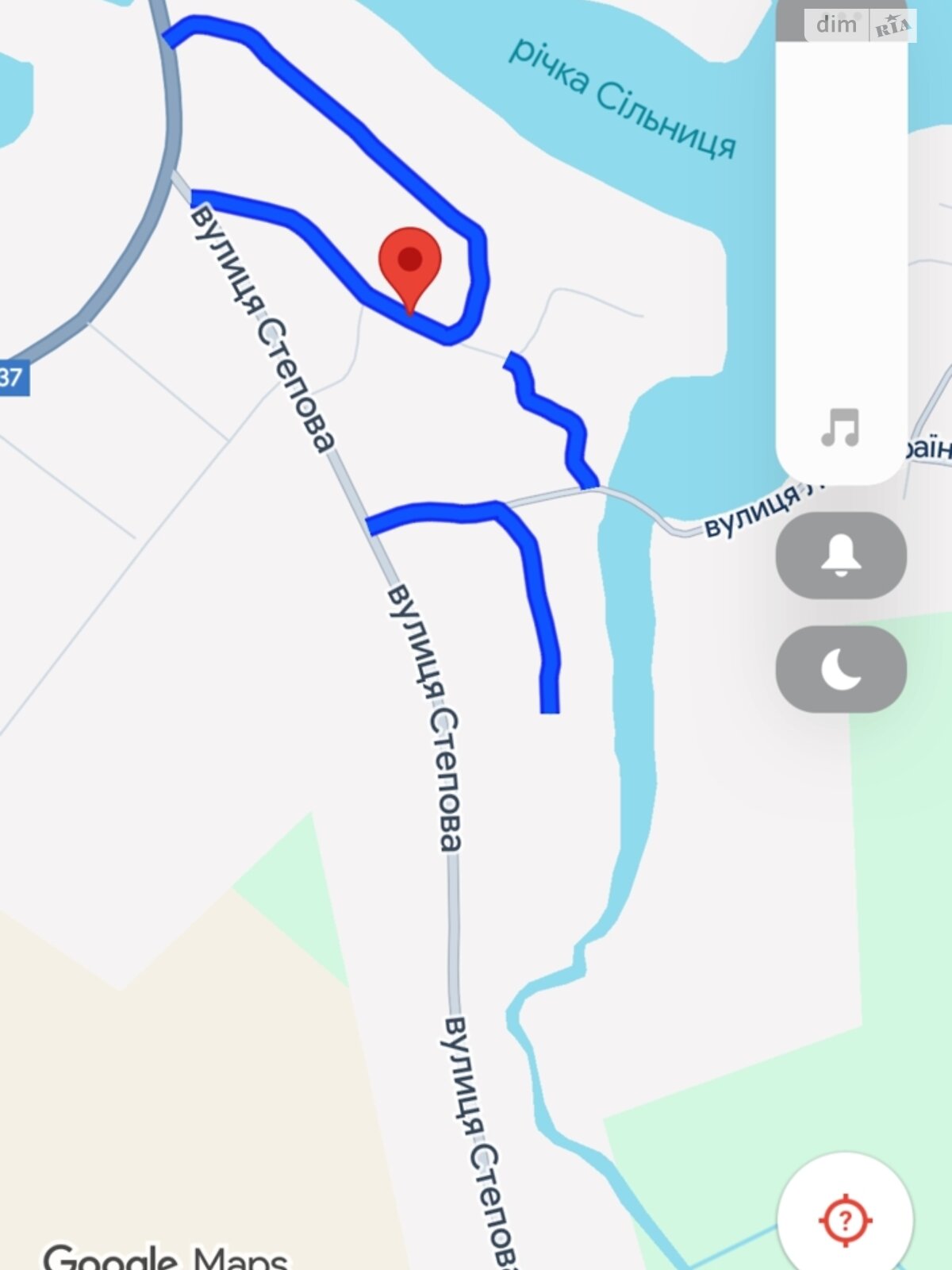Tap the my-location target button
Viewport: 952px width, 1270px height.
(x=845, y=1220)
